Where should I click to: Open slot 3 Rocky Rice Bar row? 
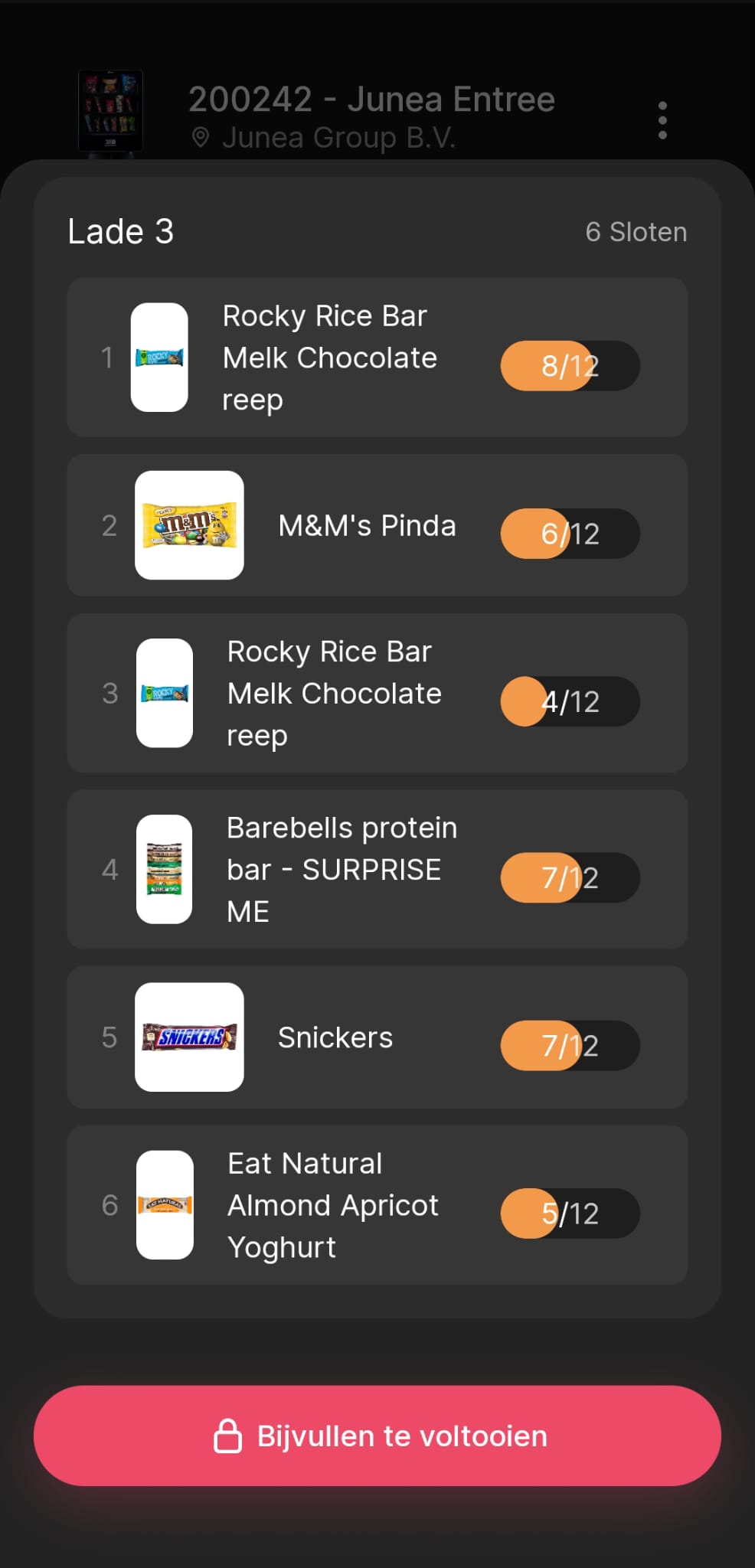click(x=377, y=693)
